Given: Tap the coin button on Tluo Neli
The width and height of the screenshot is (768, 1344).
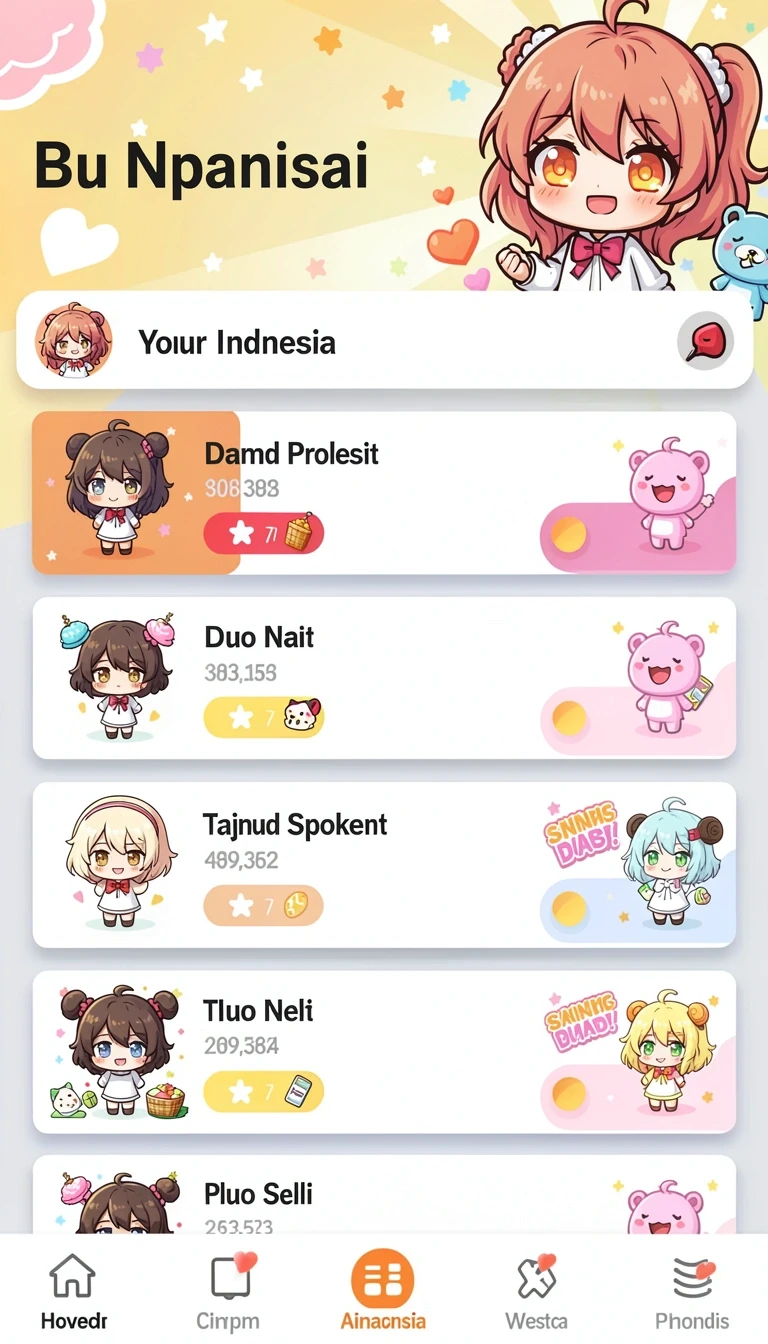Looking at the screenshot, I should (569, 1093).
